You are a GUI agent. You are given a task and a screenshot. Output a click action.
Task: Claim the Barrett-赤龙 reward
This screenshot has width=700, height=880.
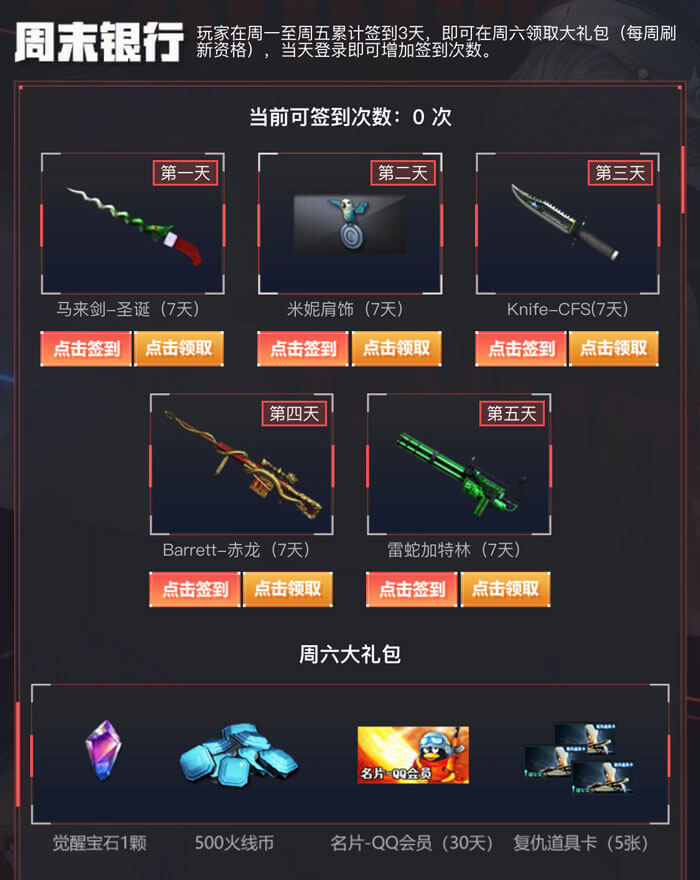click(288, 589)
